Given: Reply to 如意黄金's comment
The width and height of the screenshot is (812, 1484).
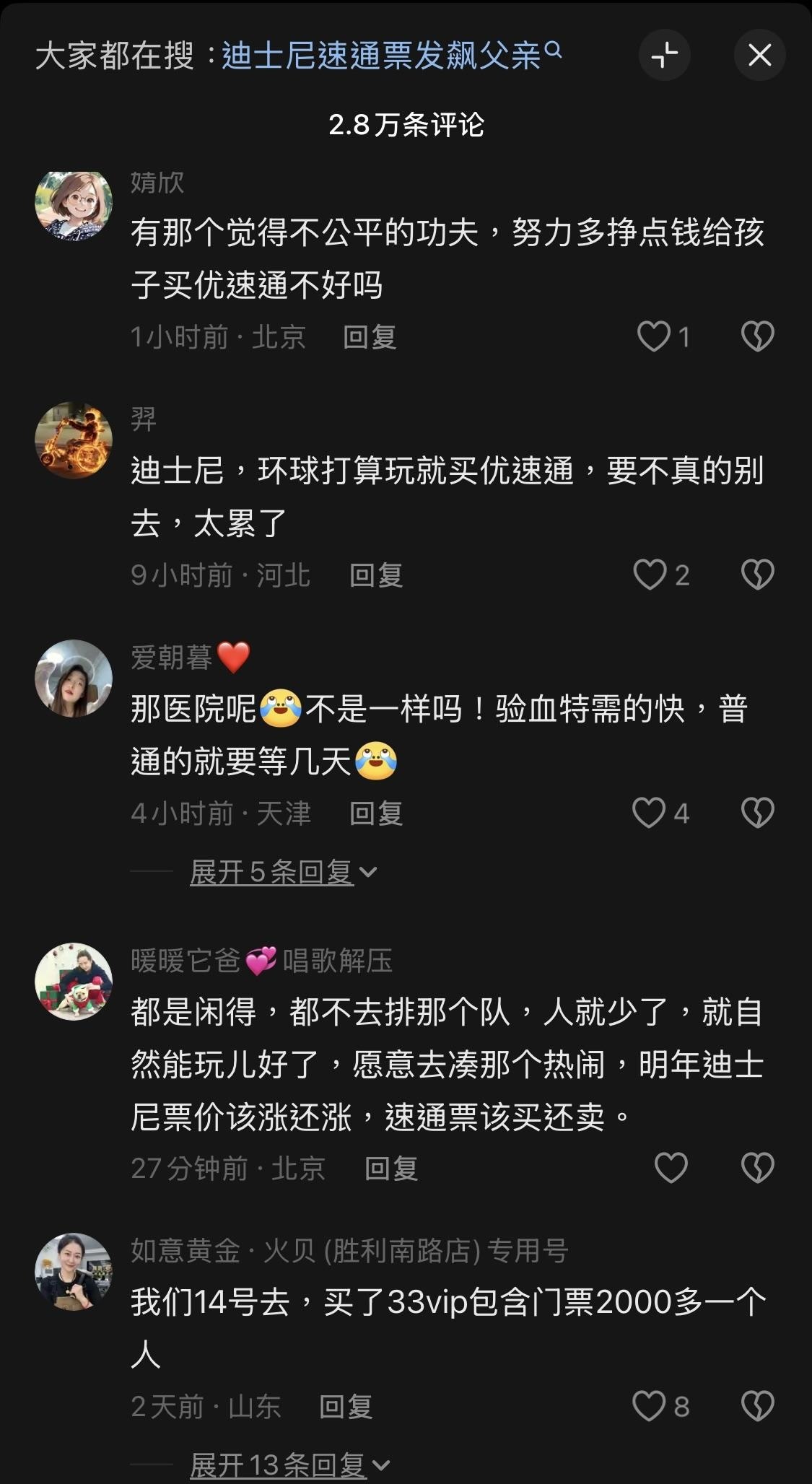Looking at the screenshot, I should 346,1406.
